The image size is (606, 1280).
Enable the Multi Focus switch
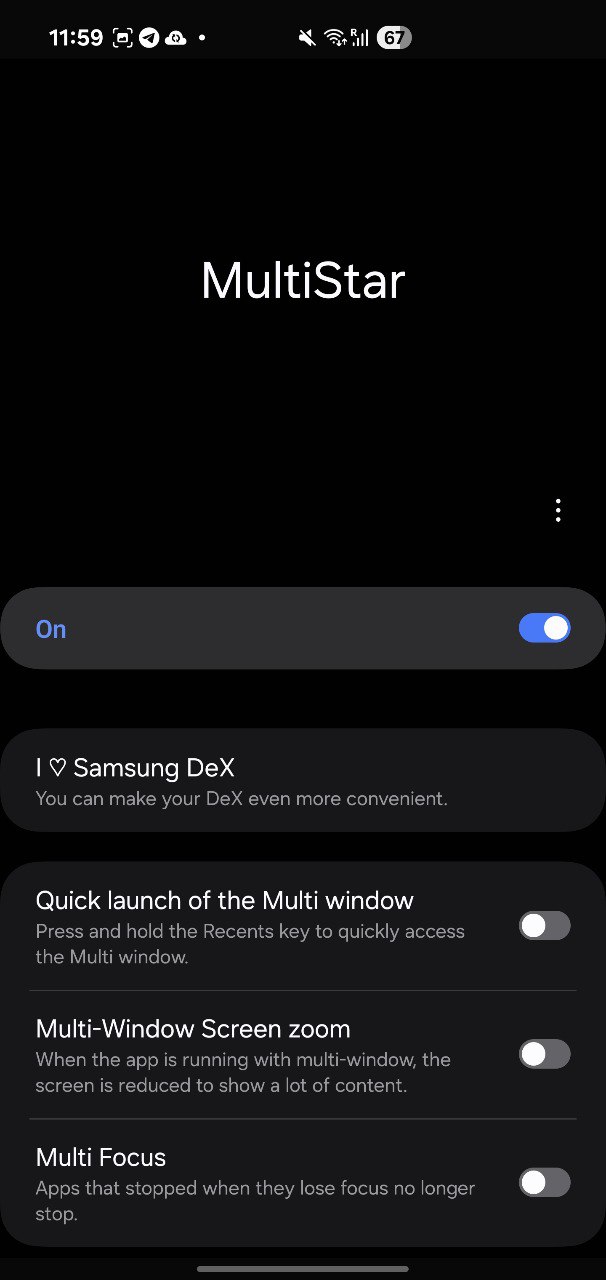pyautogui.click(x=544, y=1182)
